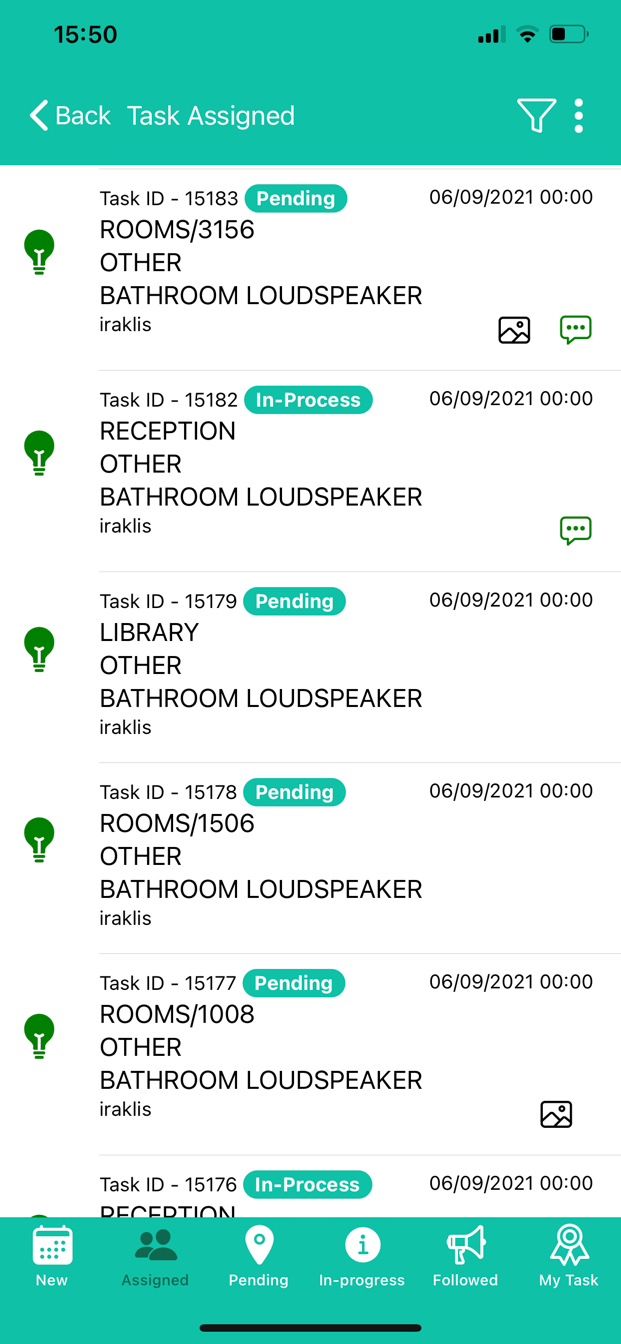View the image attached to task 15177
The width and height of the screenshot is (621, 1344).
556,1114
